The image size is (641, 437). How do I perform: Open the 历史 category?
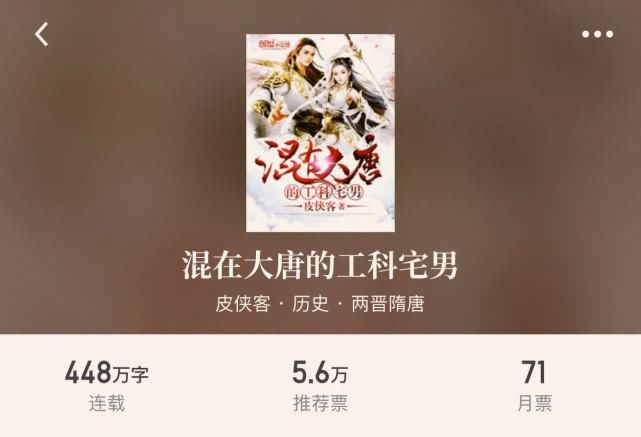310,304
